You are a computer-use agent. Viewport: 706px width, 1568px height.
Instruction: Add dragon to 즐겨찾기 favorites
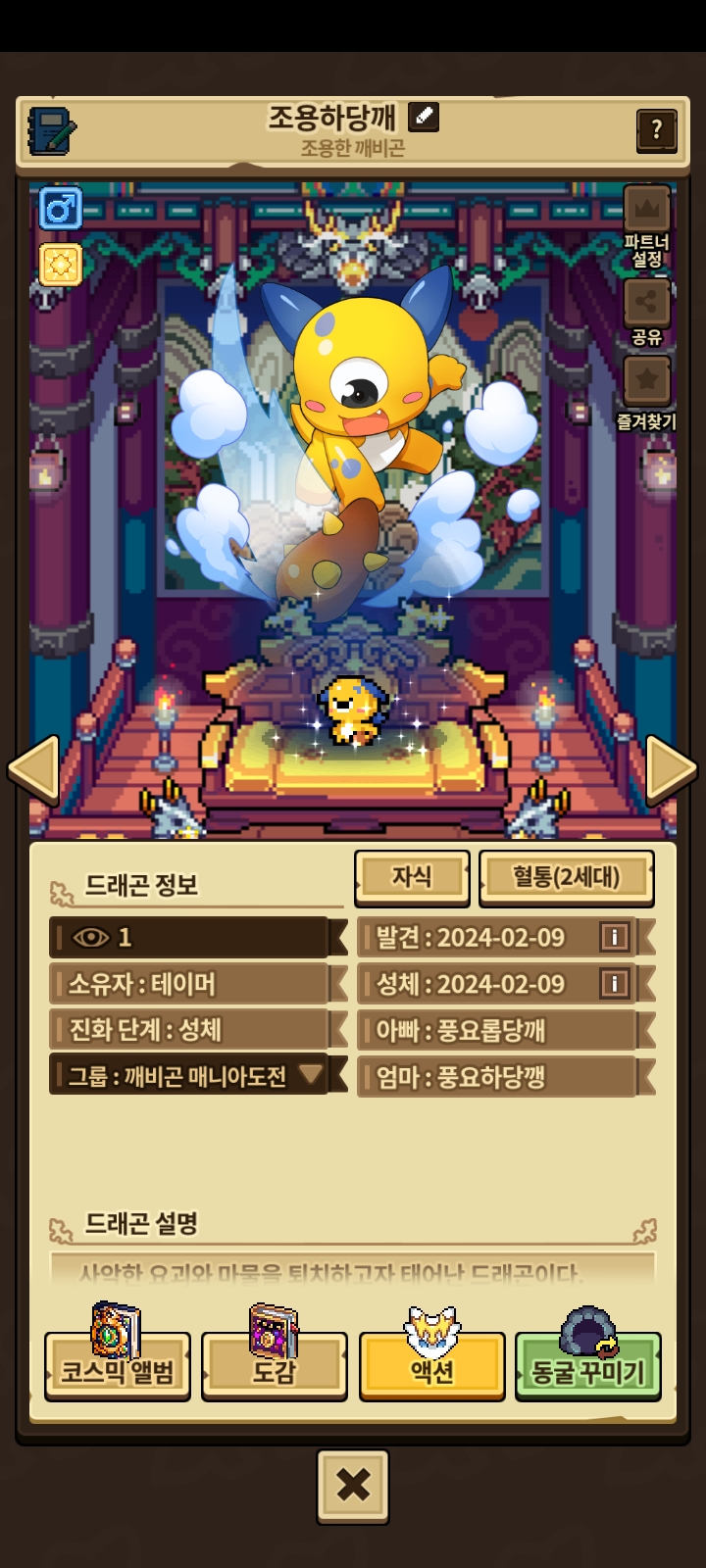pyautogui.click(x=647, y=382)
